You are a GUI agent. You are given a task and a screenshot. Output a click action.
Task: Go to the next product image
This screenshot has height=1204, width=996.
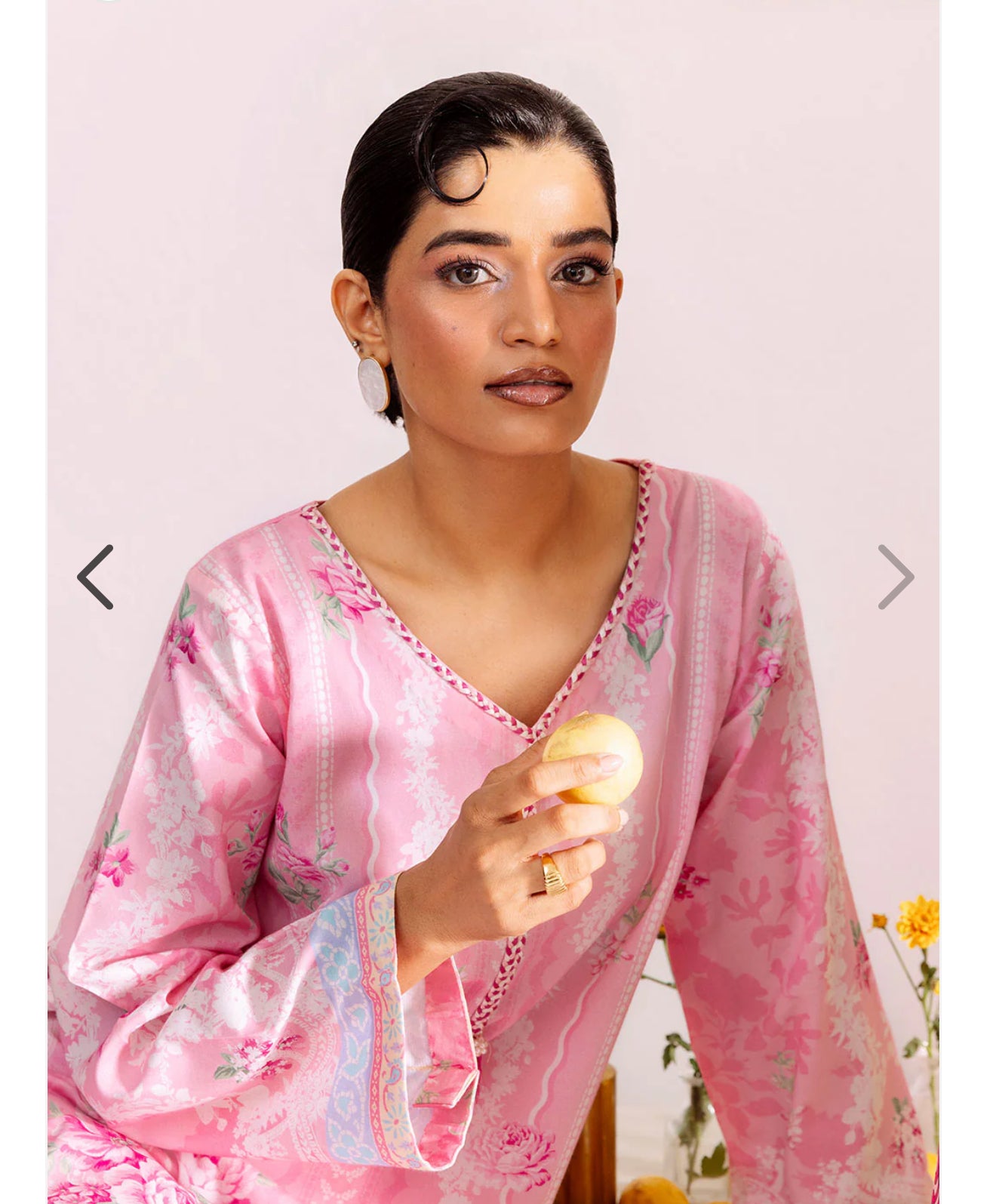pos(895,577)
